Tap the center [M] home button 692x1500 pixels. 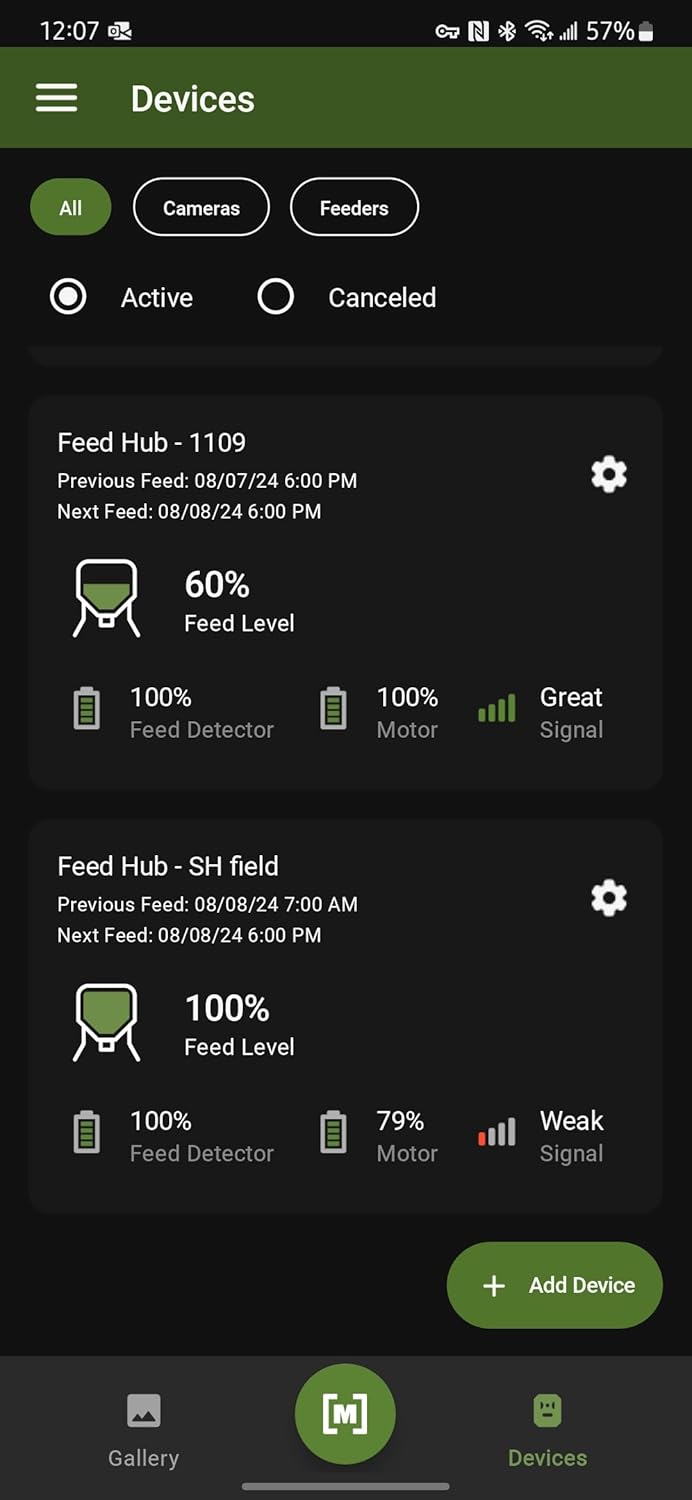[345, 1414]
